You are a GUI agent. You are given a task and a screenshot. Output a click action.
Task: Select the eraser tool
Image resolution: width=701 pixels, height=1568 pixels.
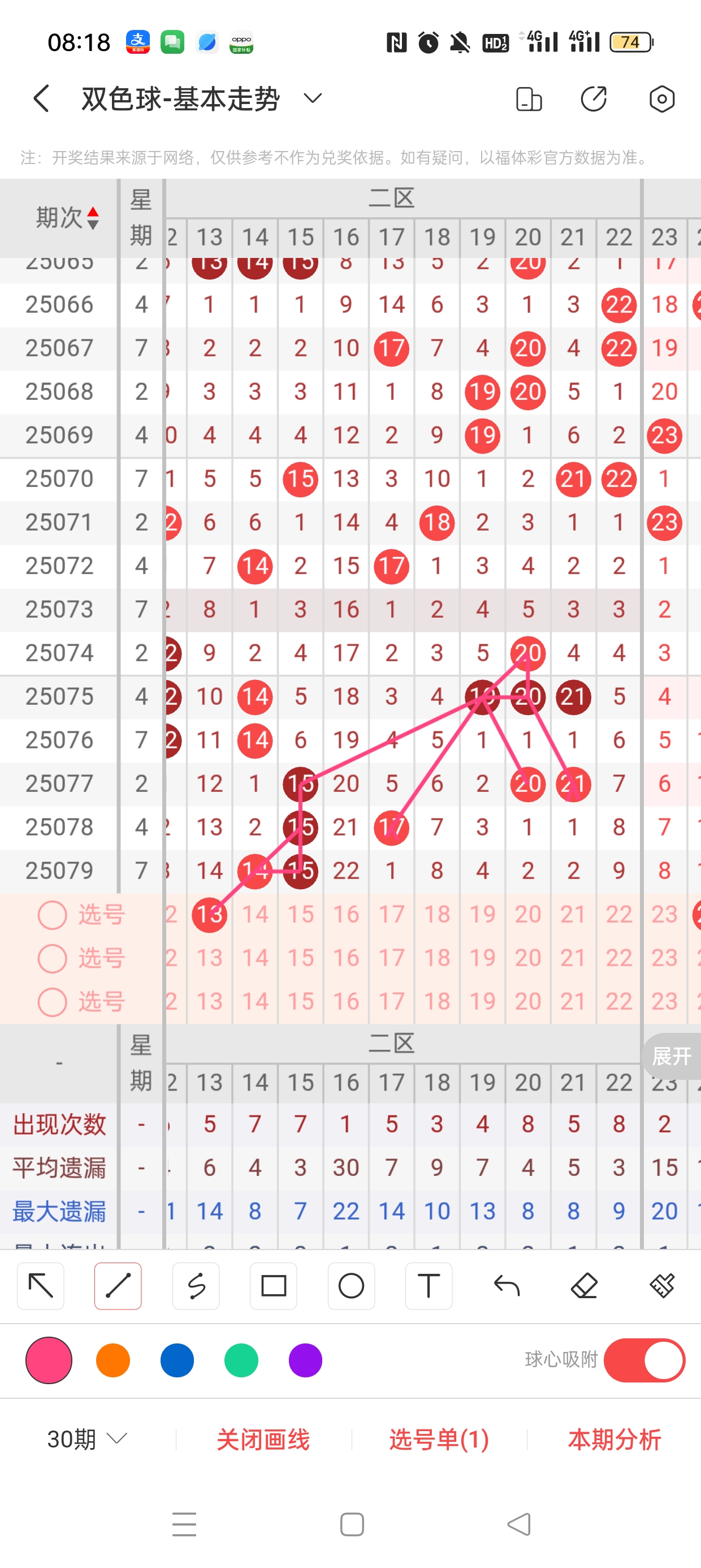tap(584, 1286)
